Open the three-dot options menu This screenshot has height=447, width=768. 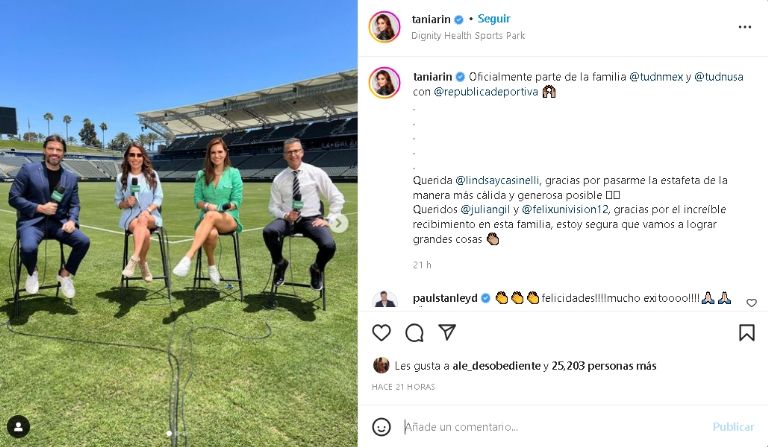coord(744,27)
